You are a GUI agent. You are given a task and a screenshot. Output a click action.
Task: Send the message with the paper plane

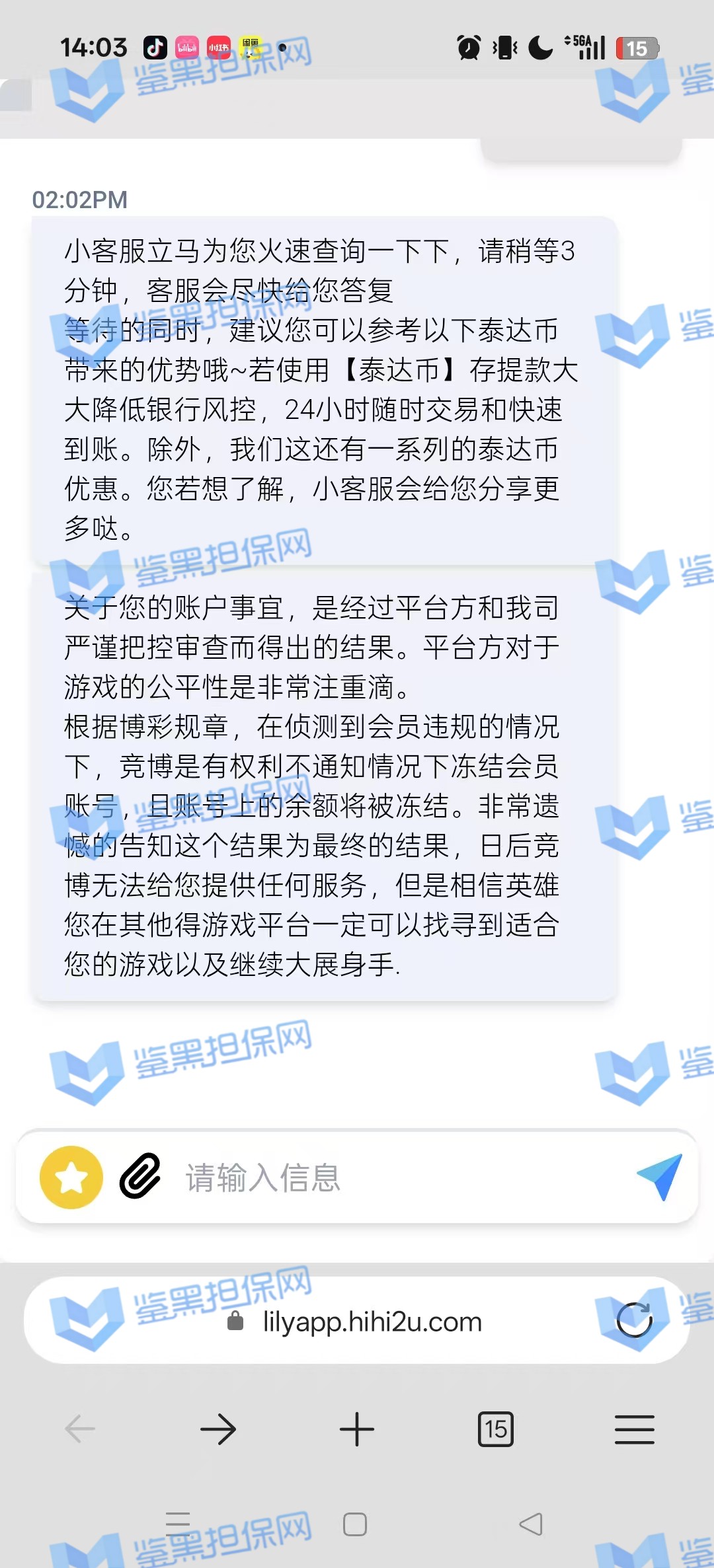tap(660, 1176)
